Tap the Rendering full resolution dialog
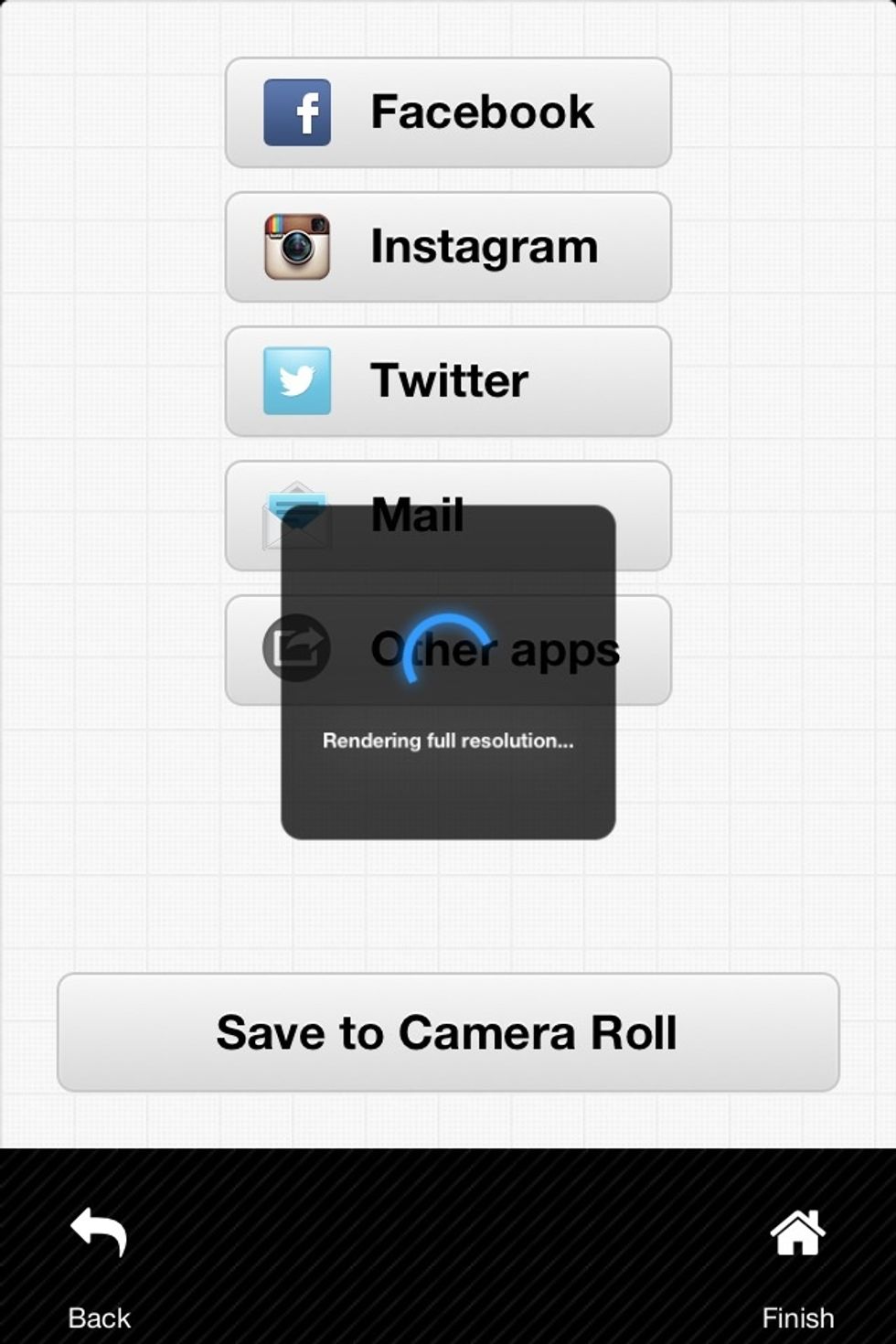This screenshot has height=1344, width=896. 450,741
